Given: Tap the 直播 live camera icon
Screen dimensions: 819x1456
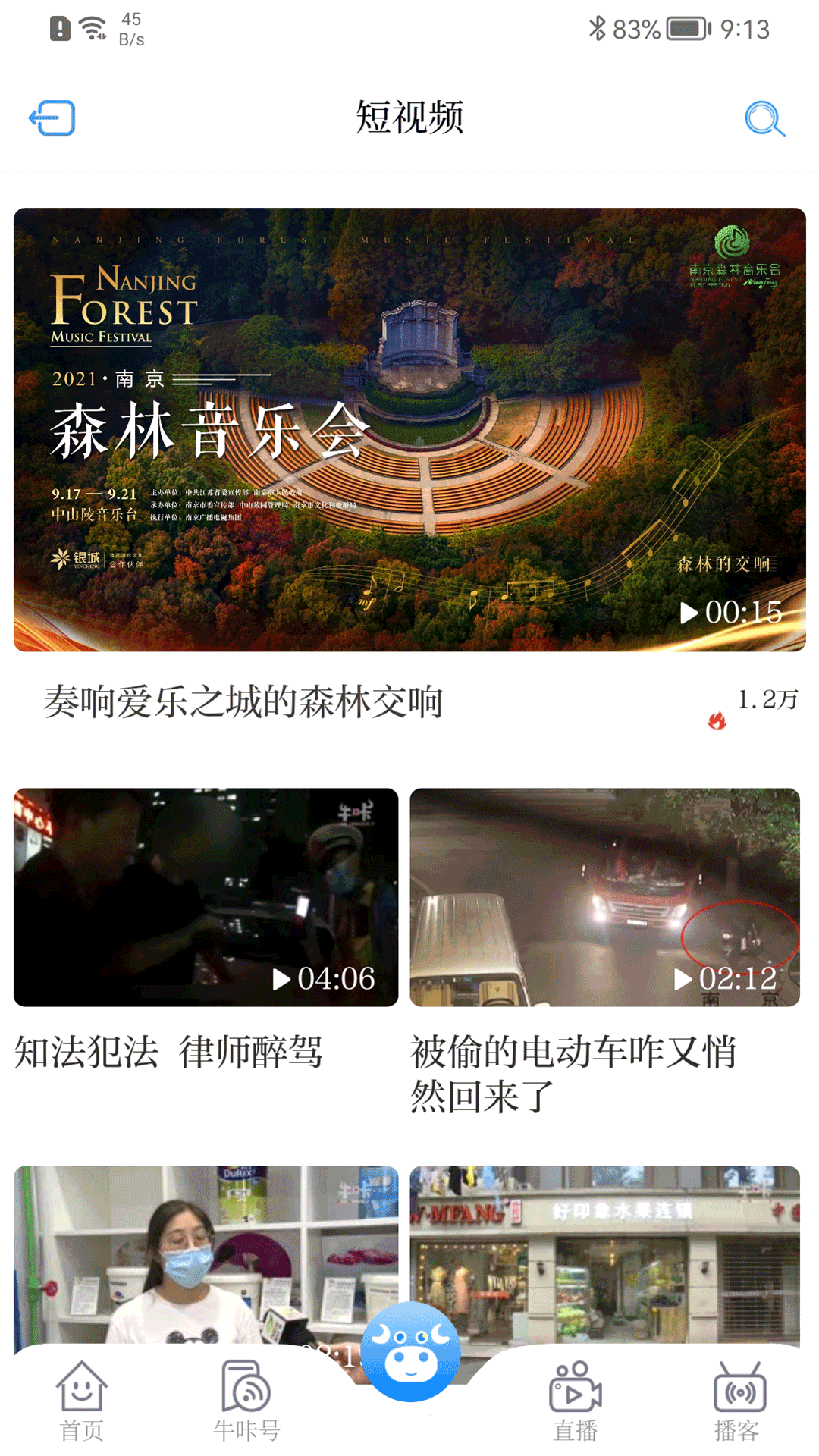Looking at the screenshot, I should tap(576, 1388).
